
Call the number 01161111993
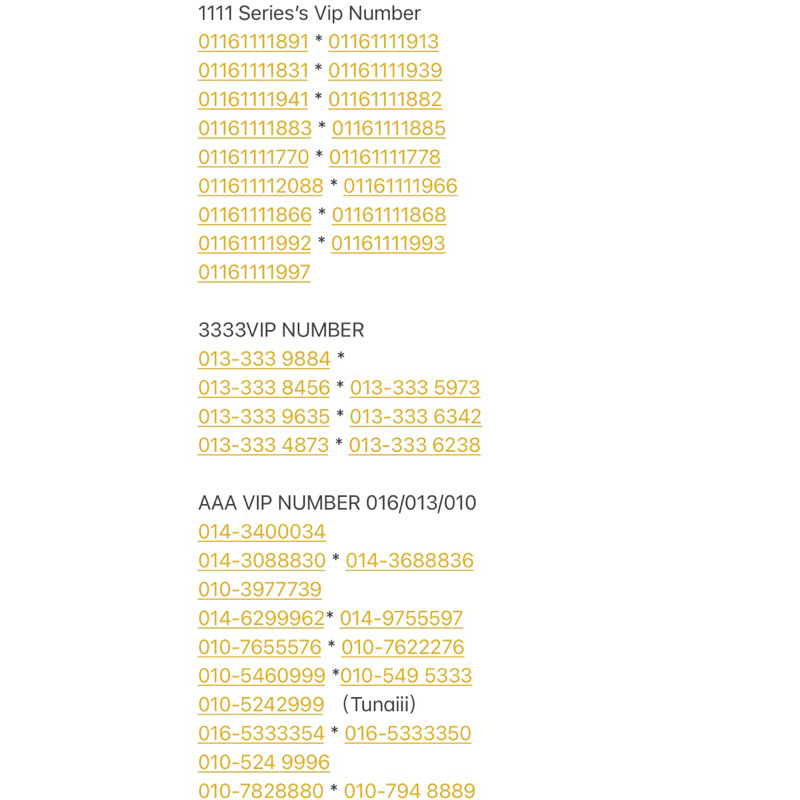tap(388, 244)
